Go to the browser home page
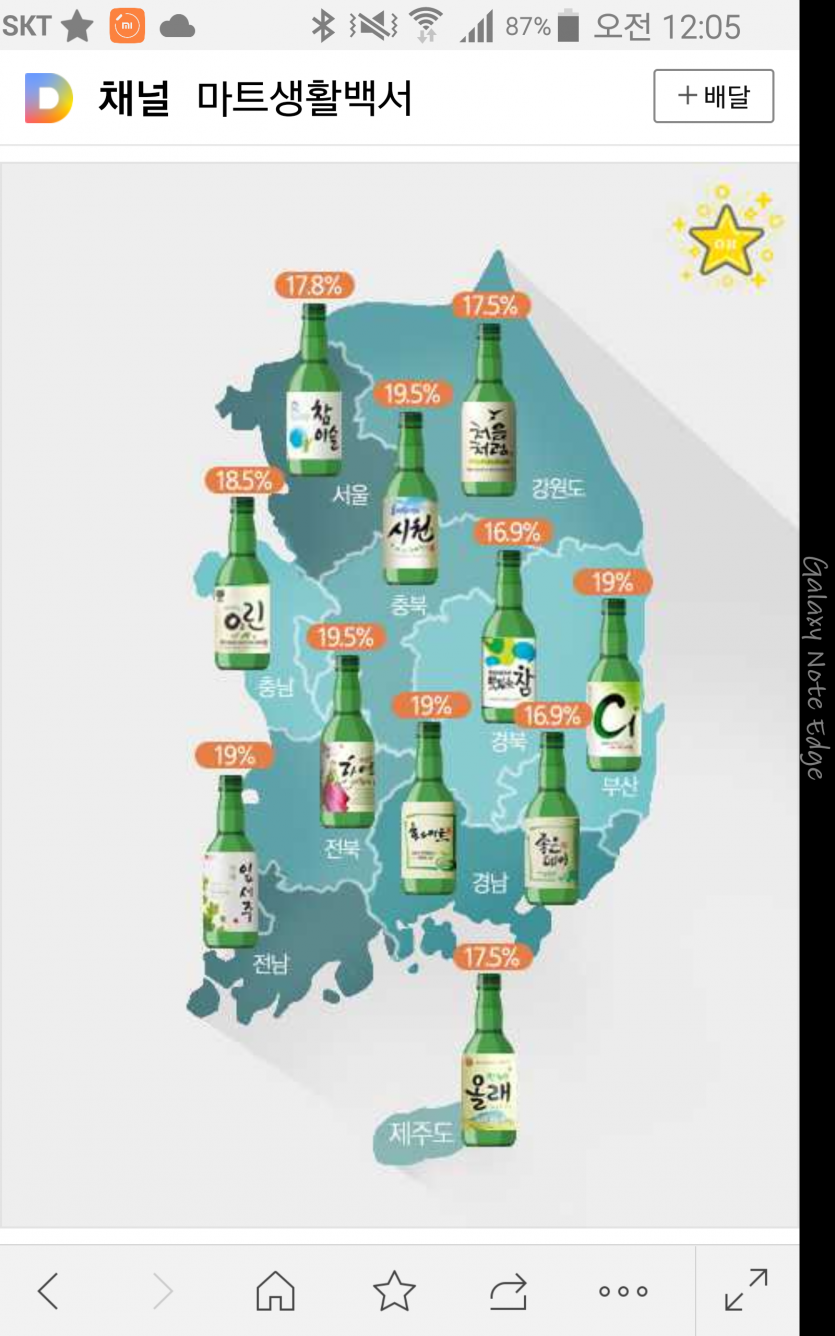Screen dimensions: 835x1336 pos(276,1291)
